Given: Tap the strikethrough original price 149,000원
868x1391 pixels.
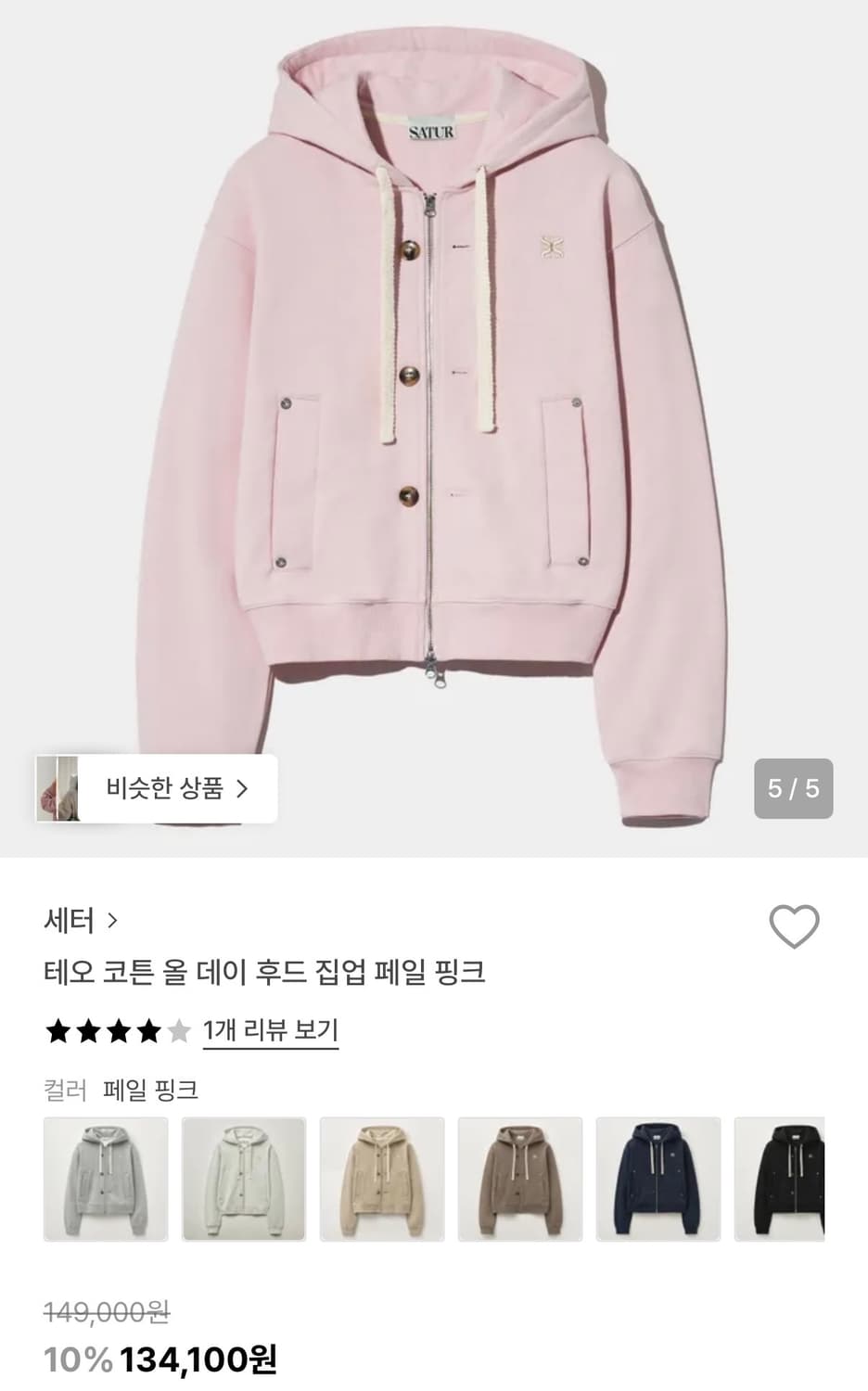Looking at the screenshot, I should [x=105, y=1312].
